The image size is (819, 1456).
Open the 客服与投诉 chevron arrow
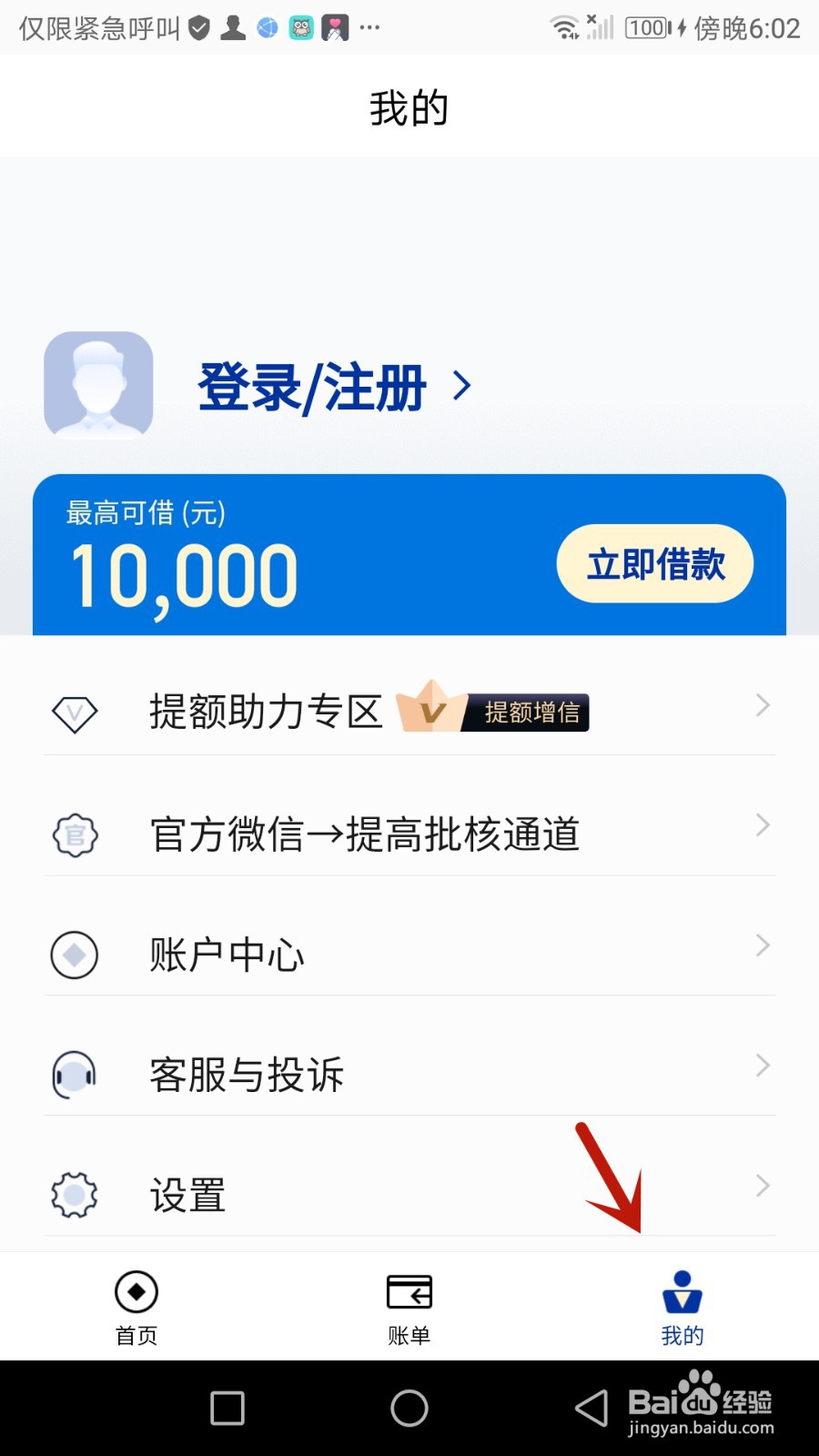pyautogui.click(x=763, y=1066)
